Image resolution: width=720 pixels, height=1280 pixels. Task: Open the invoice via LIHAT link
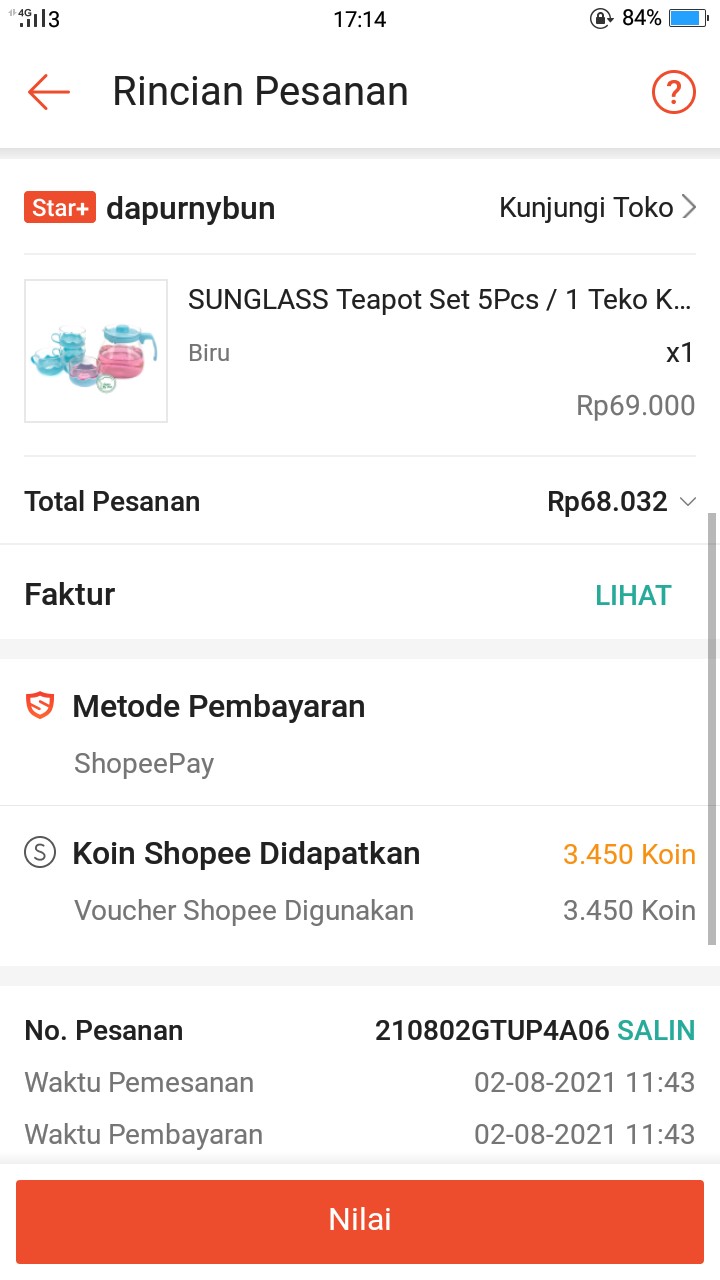(x=633, y=594)
